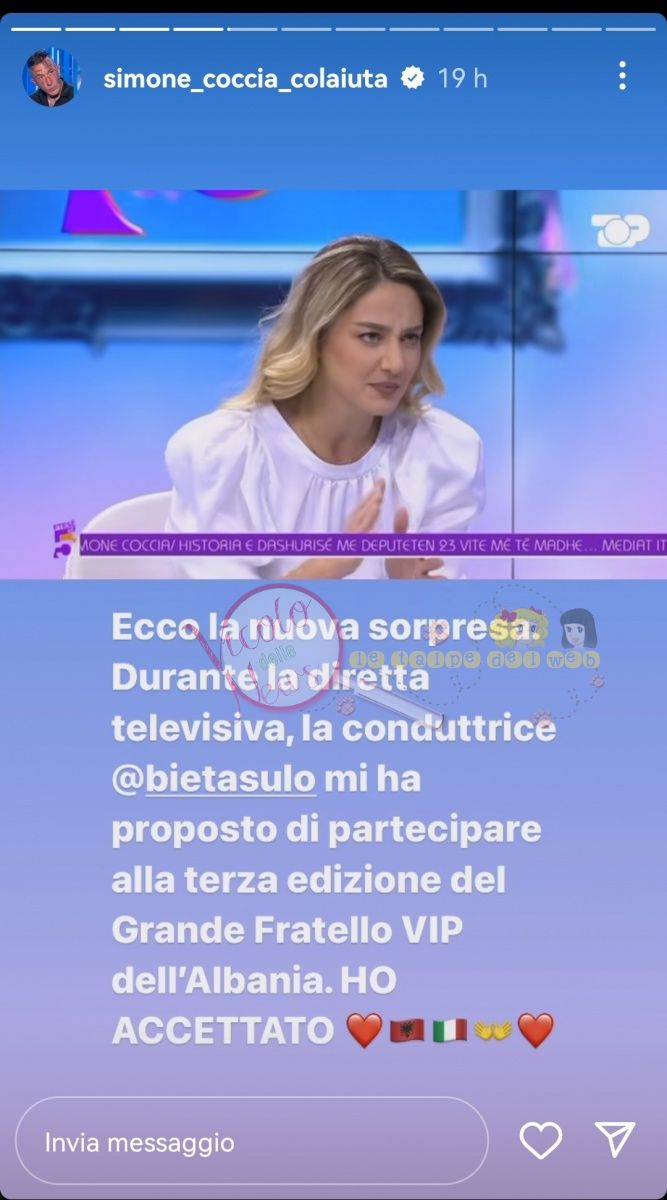
Task: Tap the username simone_coccia_colaiuta
Action: [245, 78]
